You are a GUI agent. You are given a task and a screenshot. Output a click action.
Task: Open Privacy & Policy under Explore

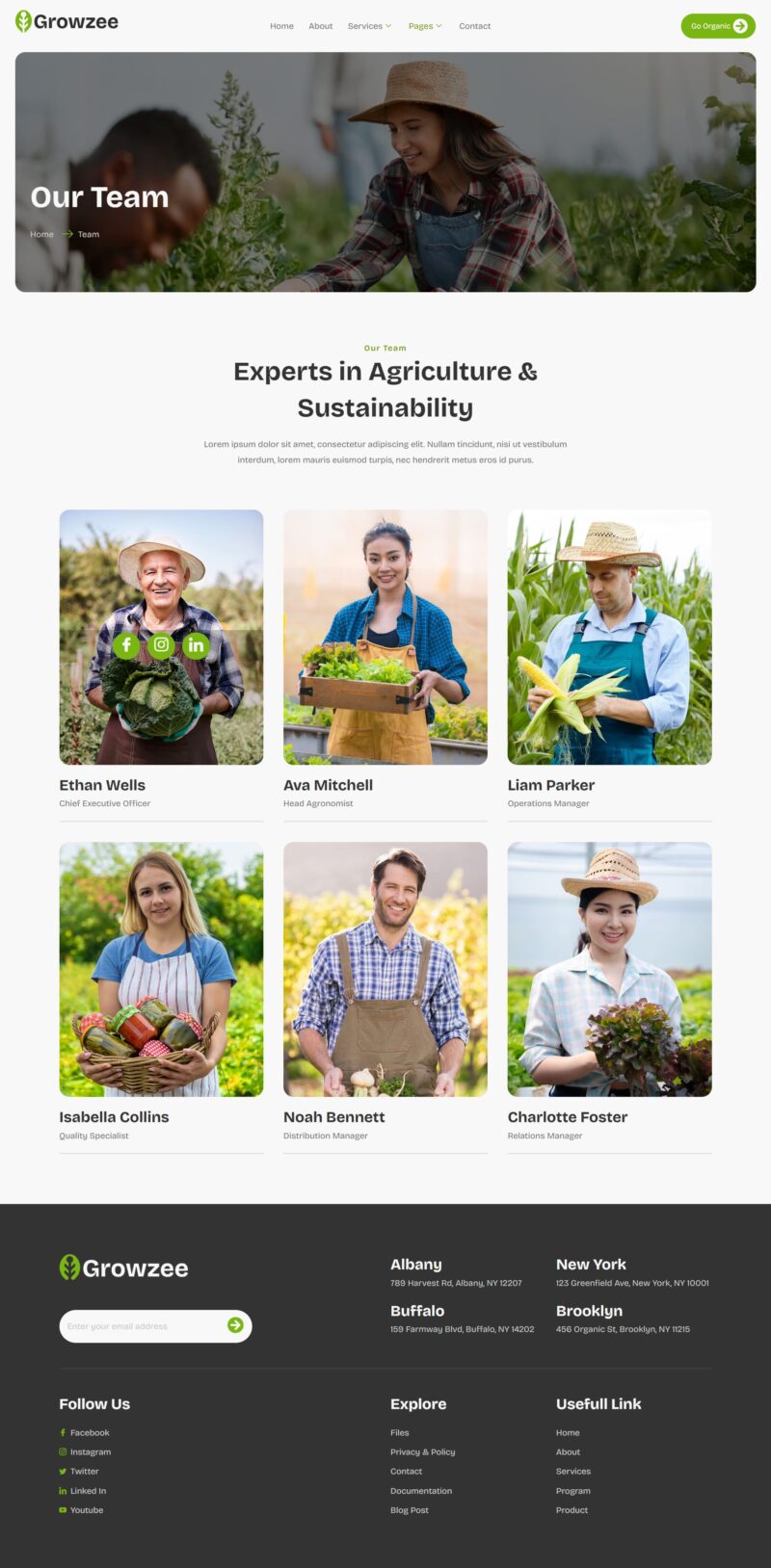click(422, 1451)
